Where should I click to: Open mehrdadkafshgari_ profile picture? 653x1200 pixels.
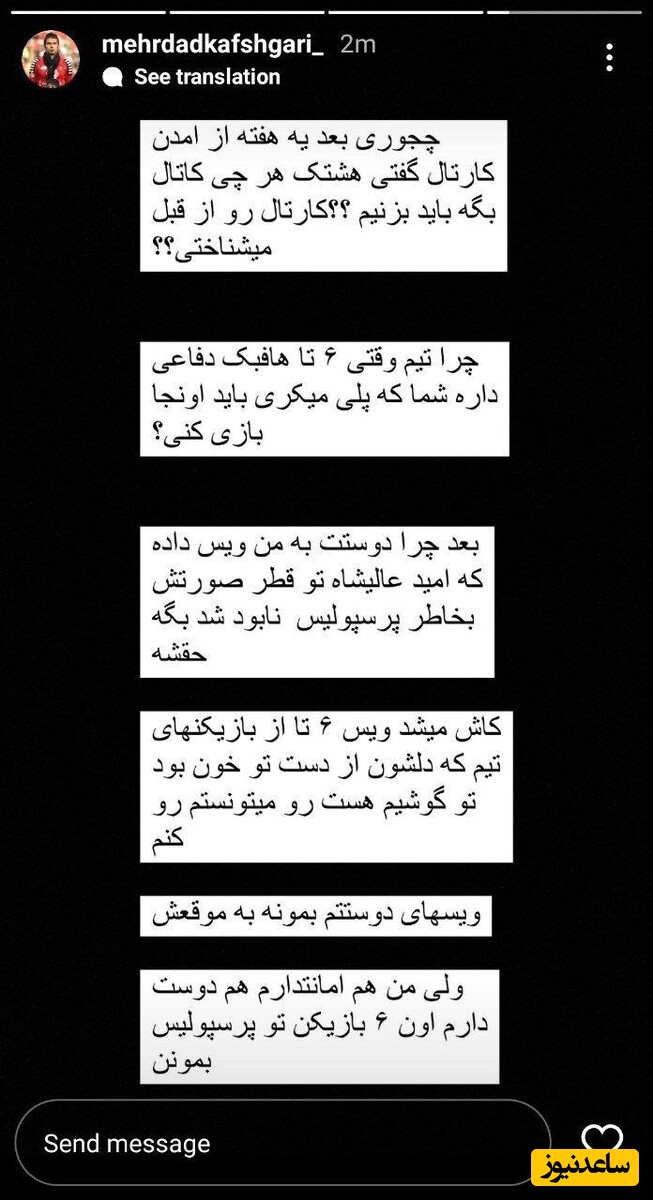tap(51, 59)
